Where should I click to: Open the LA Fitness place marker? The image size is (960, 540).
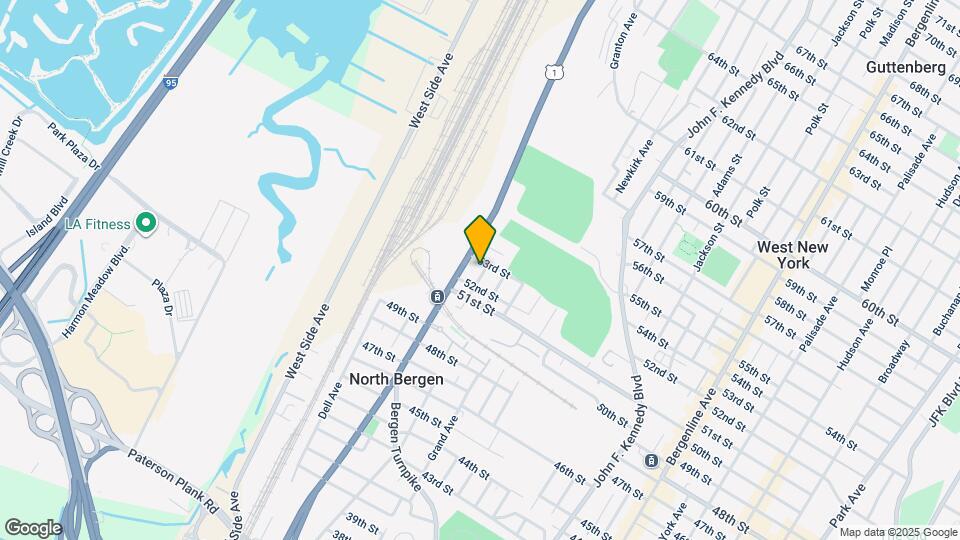tap(148, 224)
